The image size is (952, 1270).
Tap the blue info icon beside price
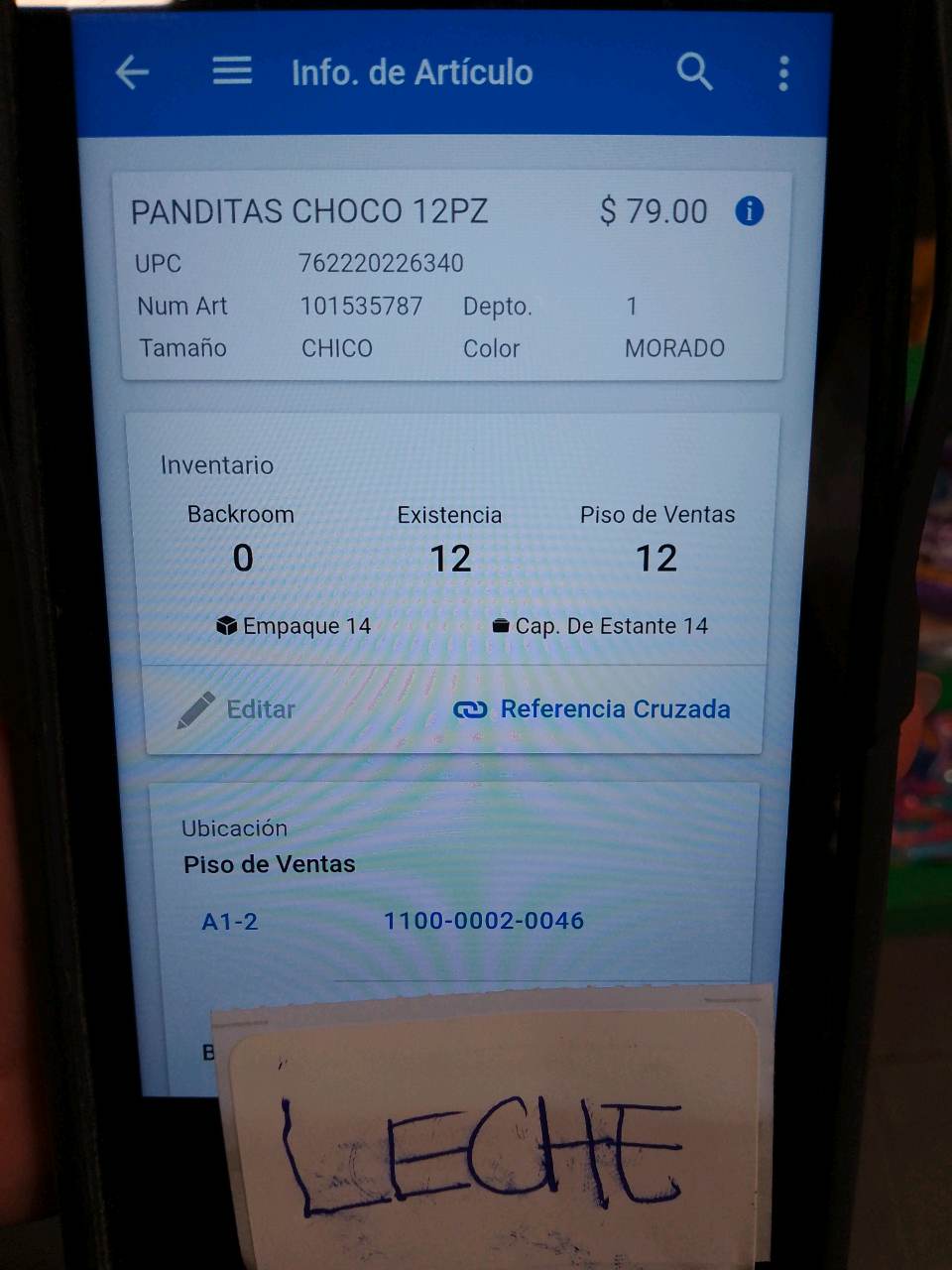click(749, 210)
